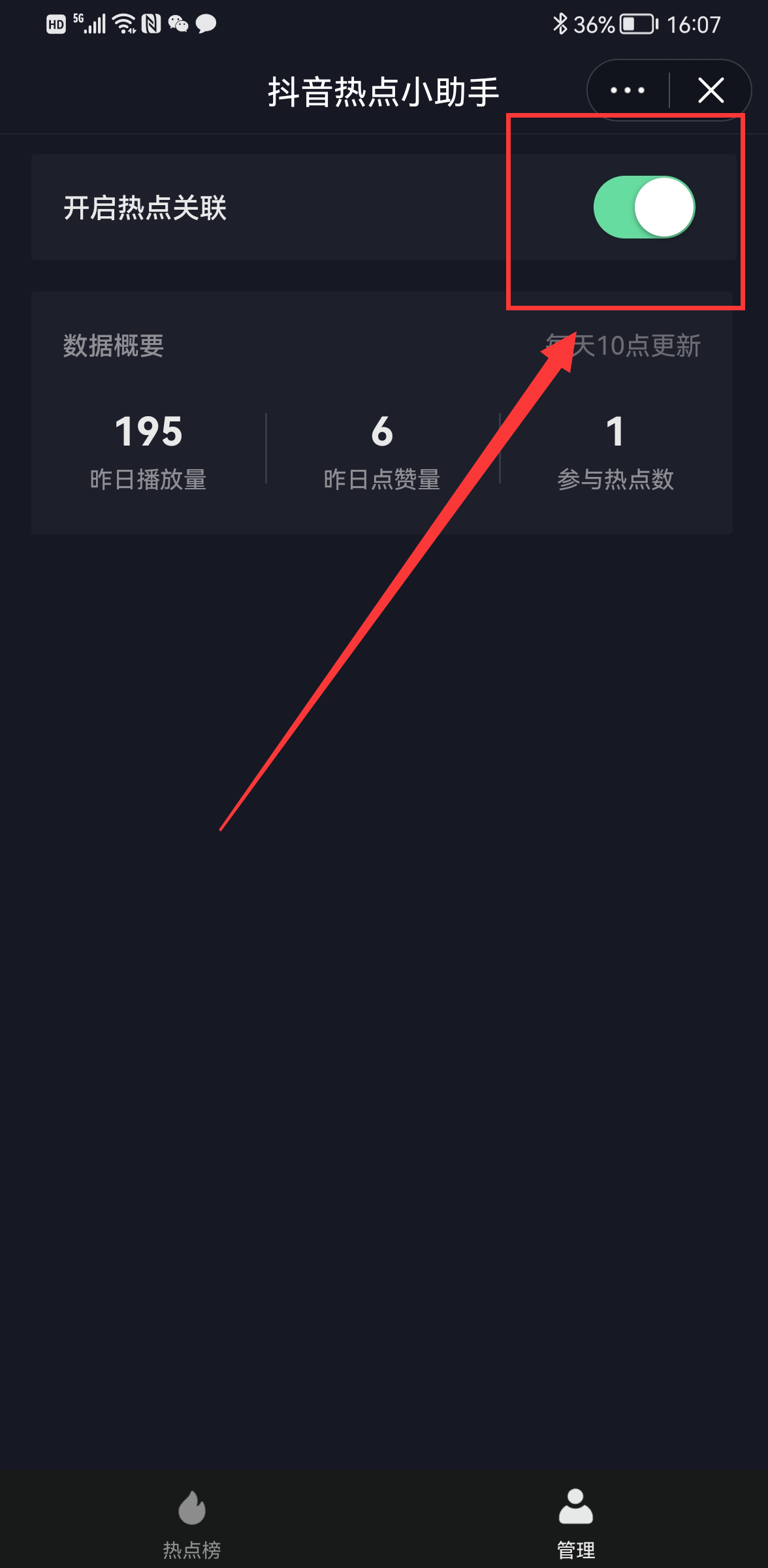Turn off the 开启热点关联 switch
The image size is (768, 1568).
644,207
